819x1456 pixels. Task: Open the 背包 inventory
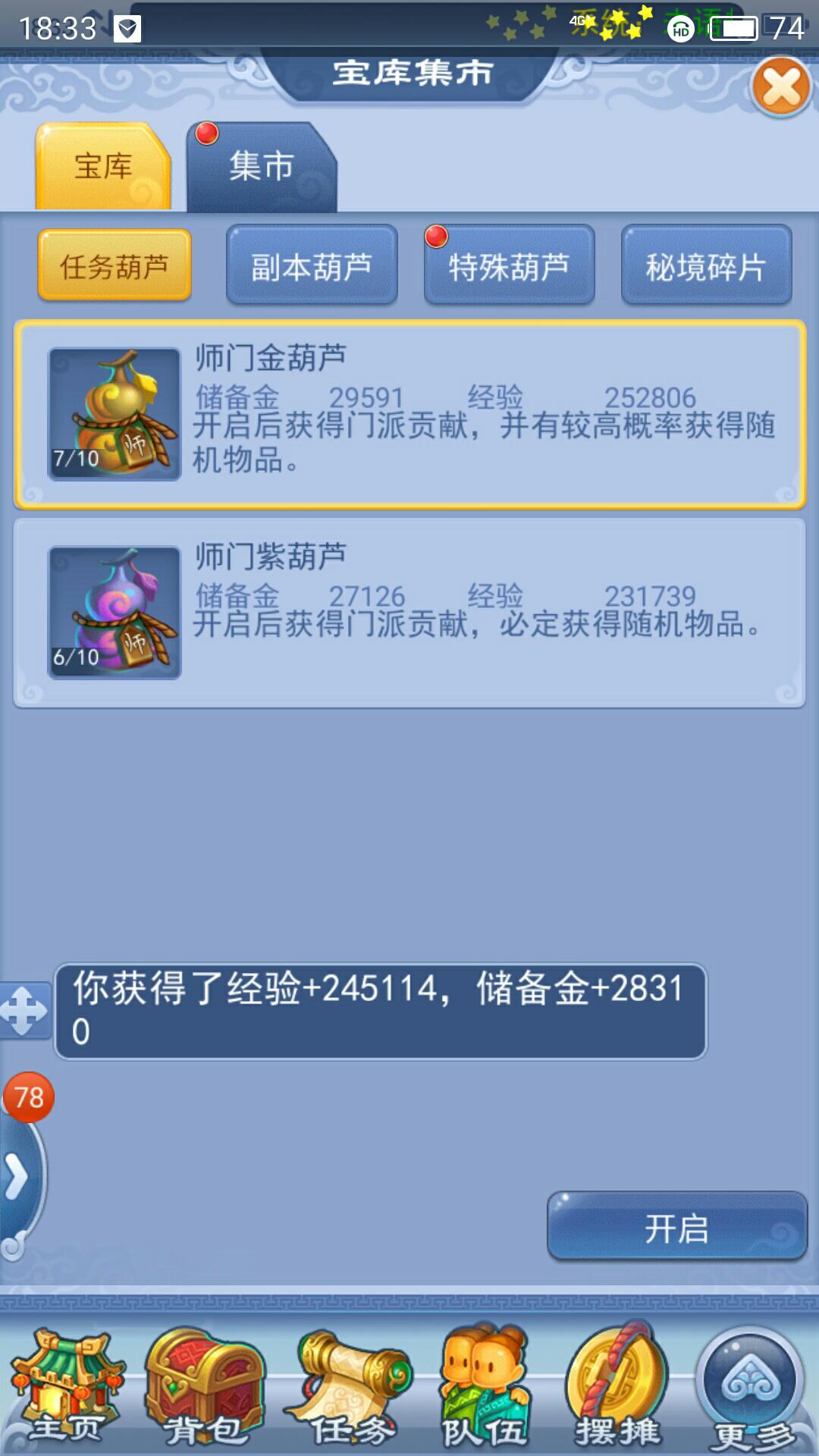[205, 1388]
